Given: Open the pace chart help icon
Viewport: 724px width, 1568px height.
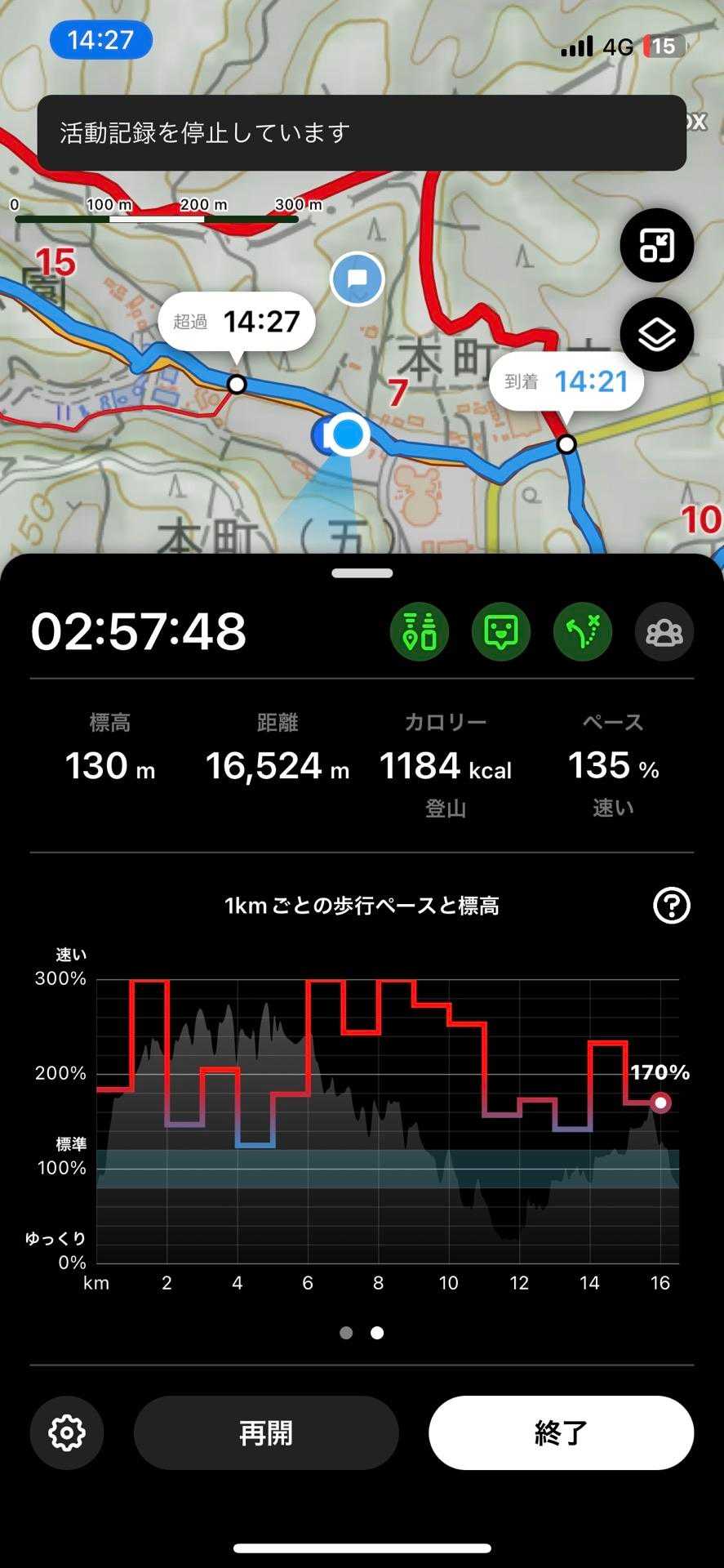Looking at the screenshot, I should (671, 905).
